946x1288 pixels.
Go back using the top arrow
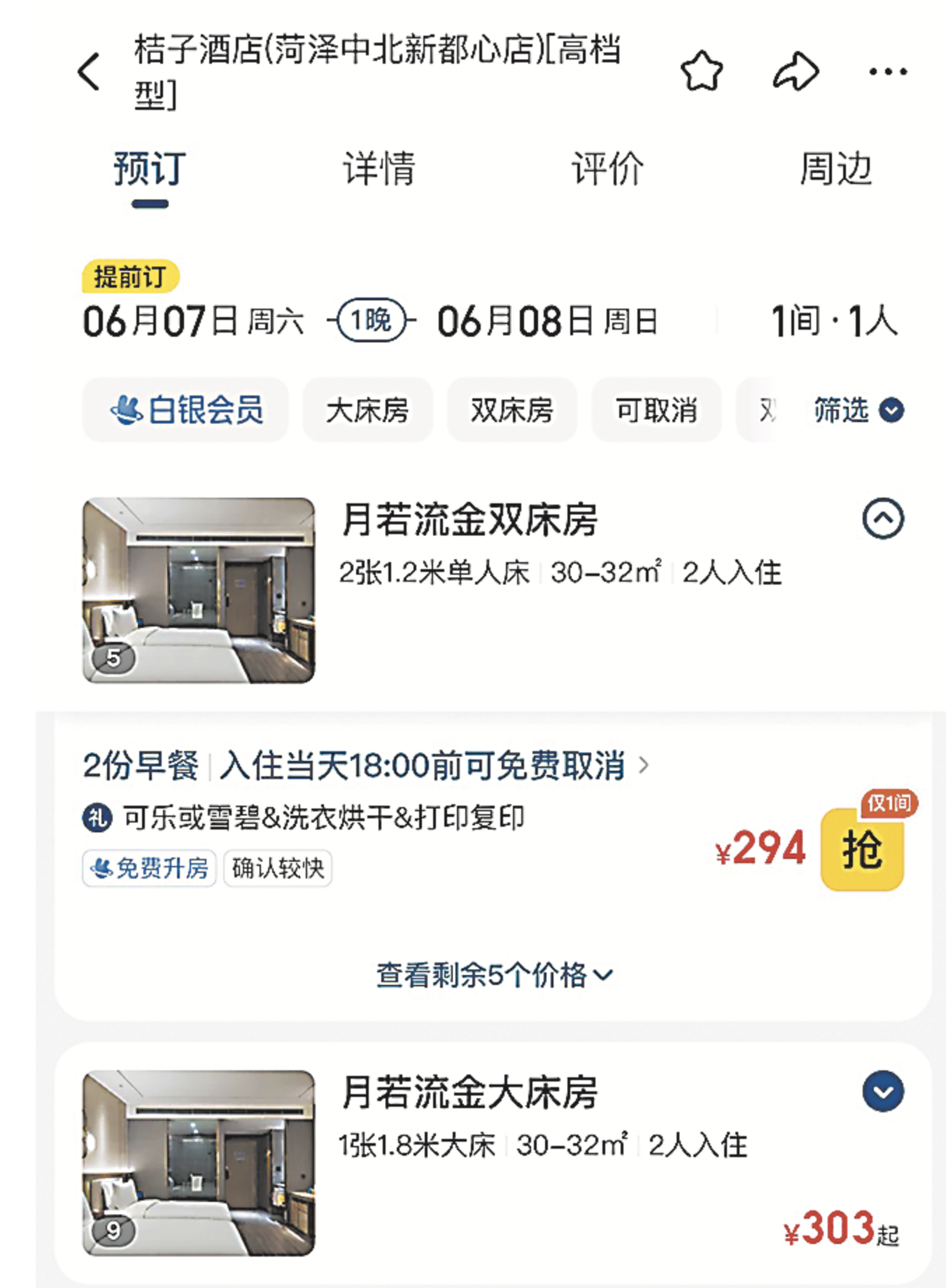tap(90, 71)
